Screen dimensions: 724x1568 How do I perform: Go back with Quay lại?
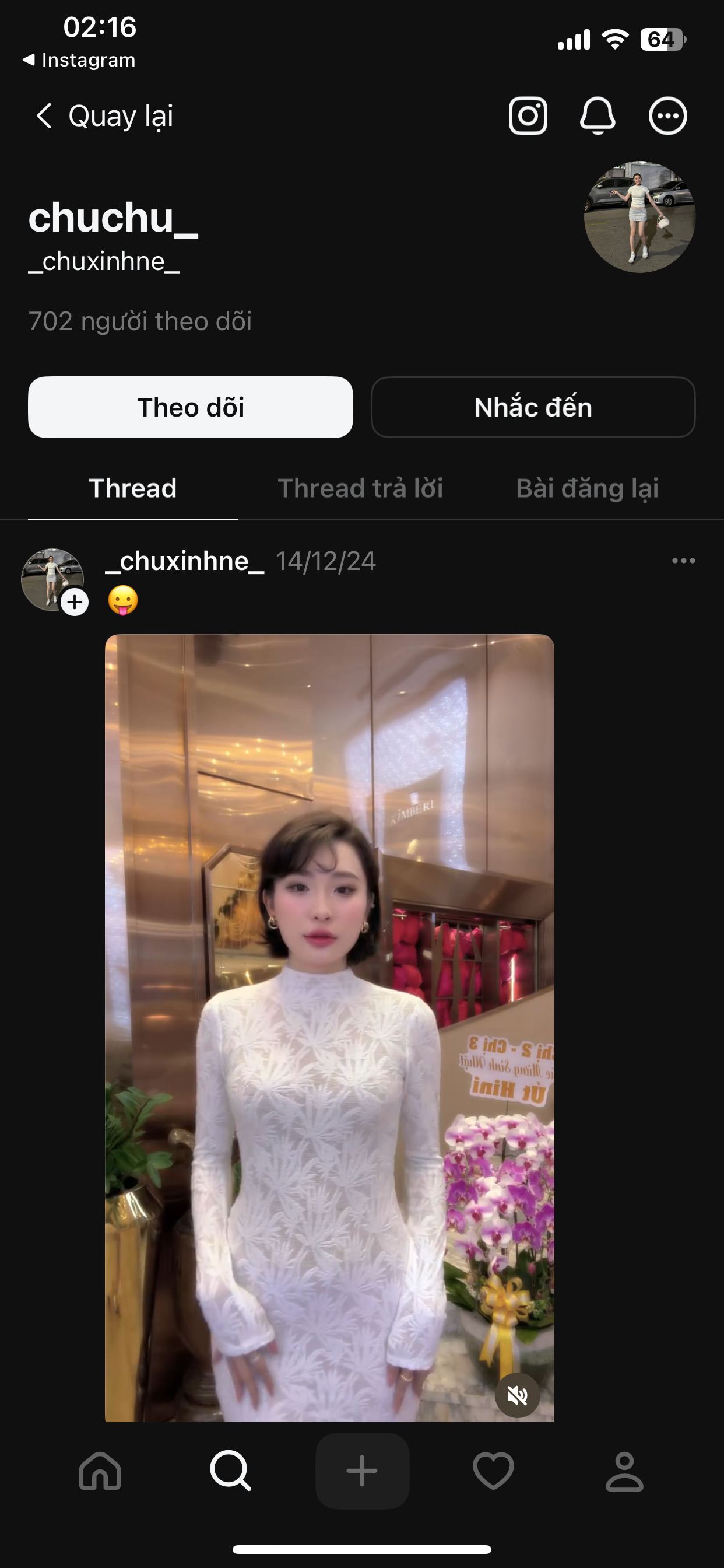[x=104, y=116]
